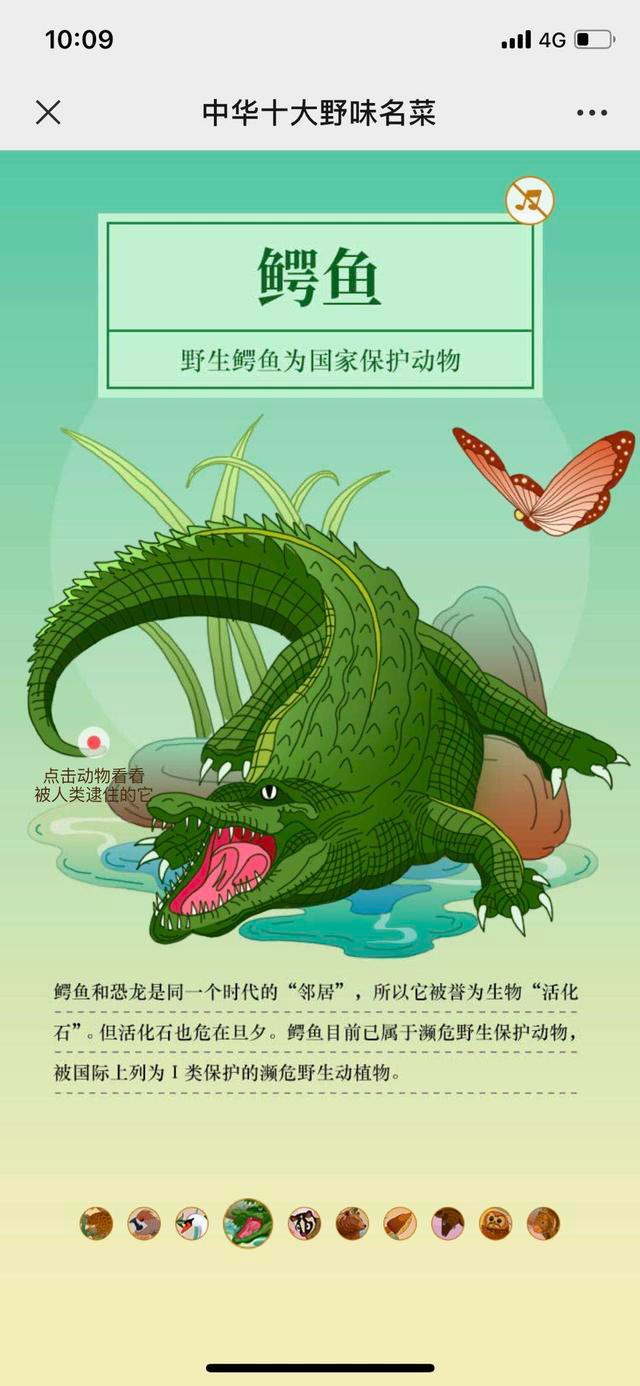Tap the red dot hotspot on the crocodile
The image size is (640, 1386).
pos(94,742)
